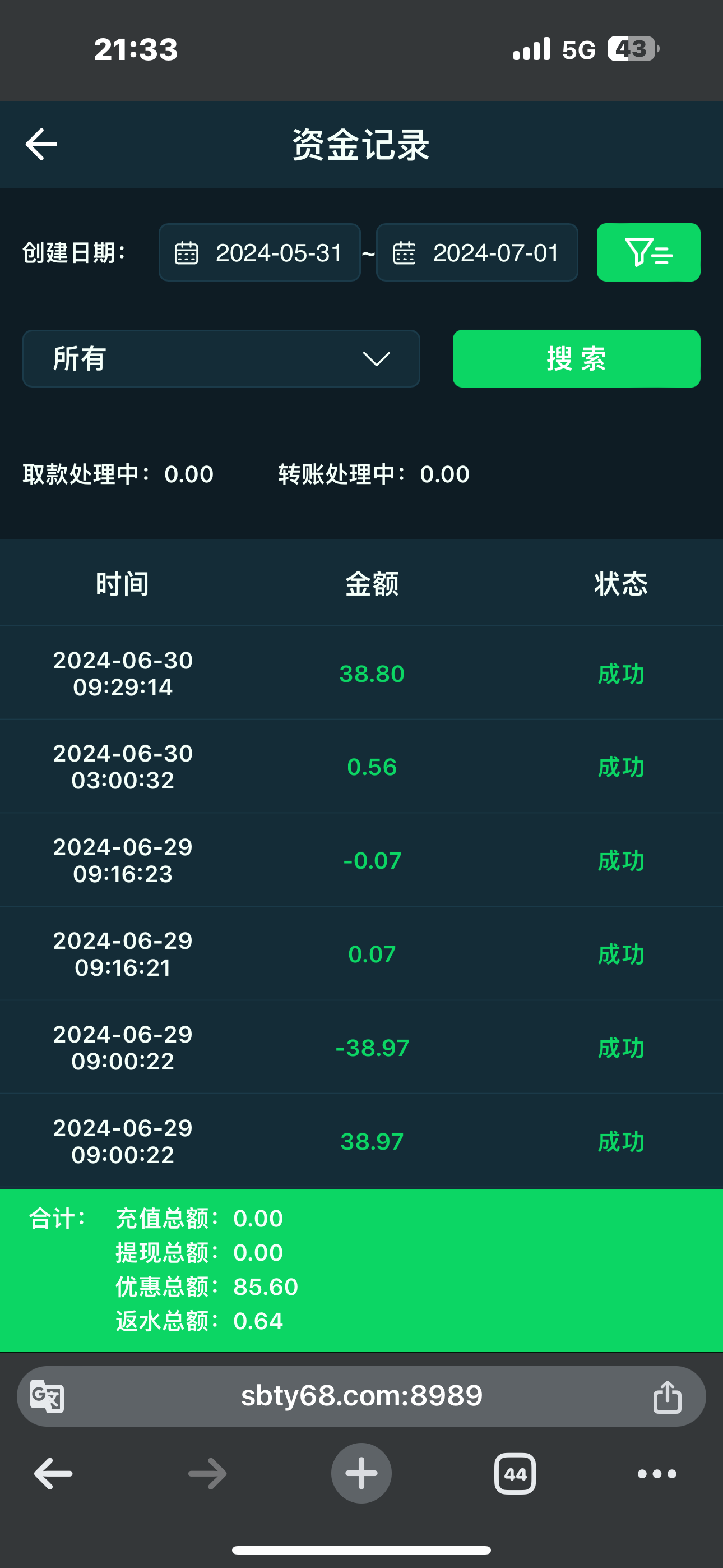This screenshot has width=723, height=1568.
Task: Open the green filter options button
Action: [x=648, y=252]
